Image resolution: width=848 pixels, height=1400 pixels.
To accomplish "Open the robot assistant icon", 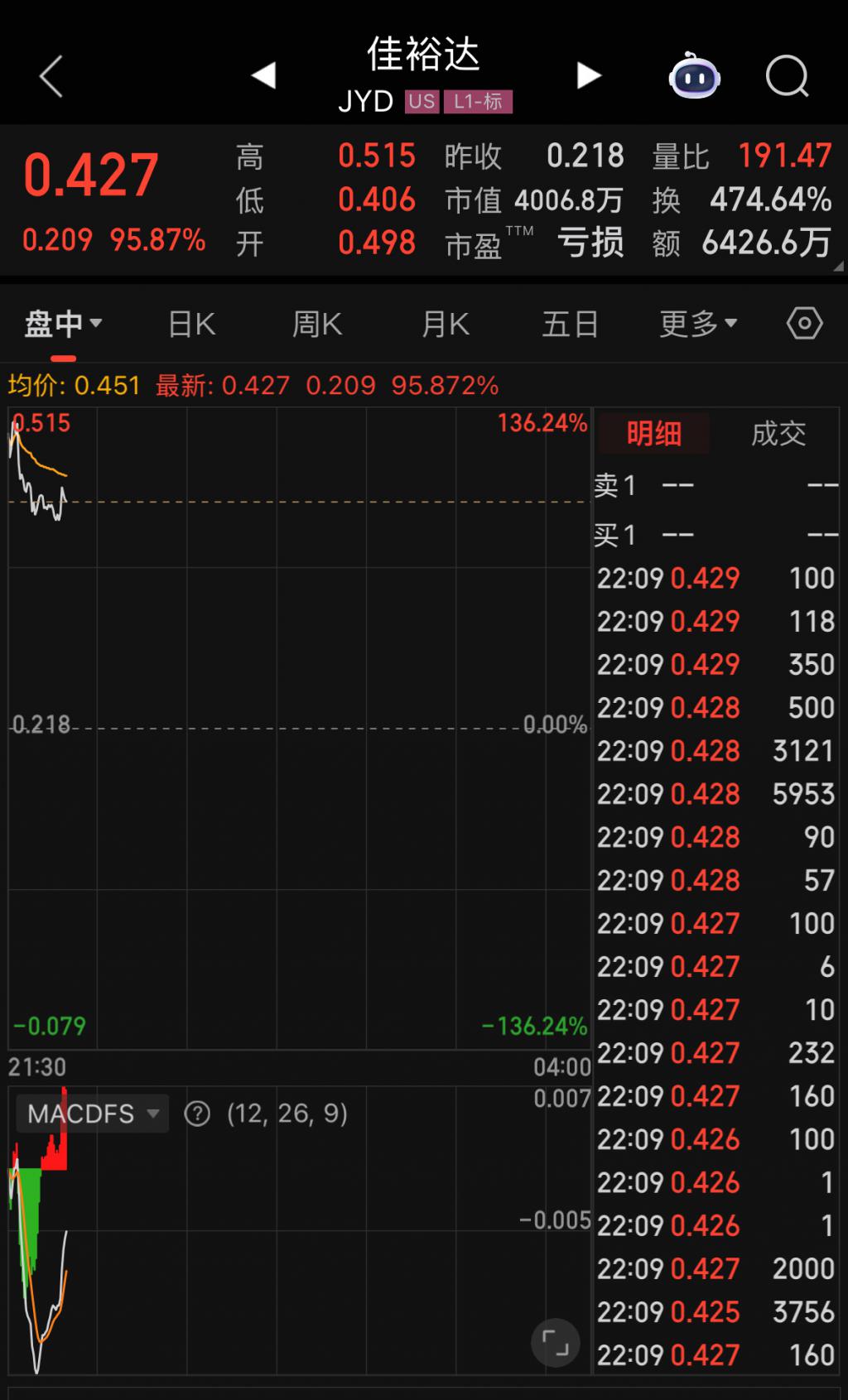I will pyautogui.click(x=694, y=77).
